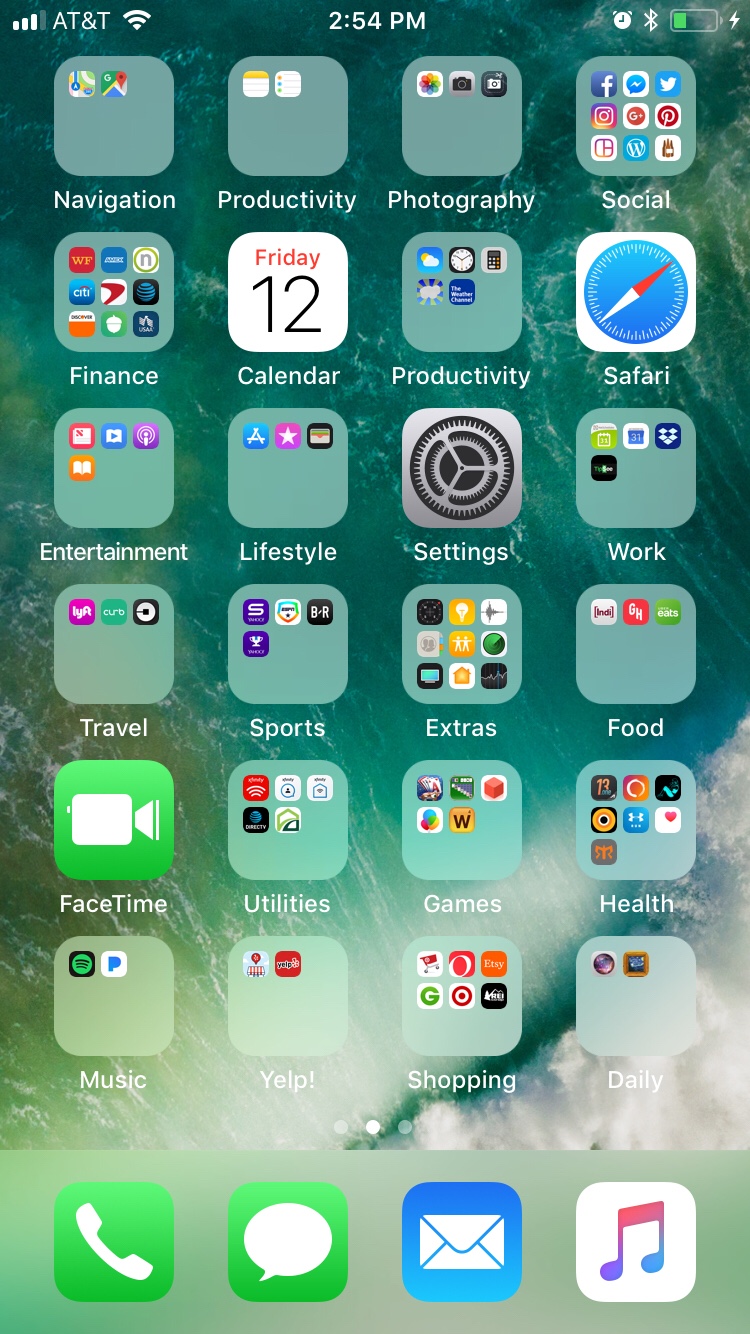Screen dimensions: 750x1334
Task: Open the Music folder with Spotify
Action: click(114, 996)
